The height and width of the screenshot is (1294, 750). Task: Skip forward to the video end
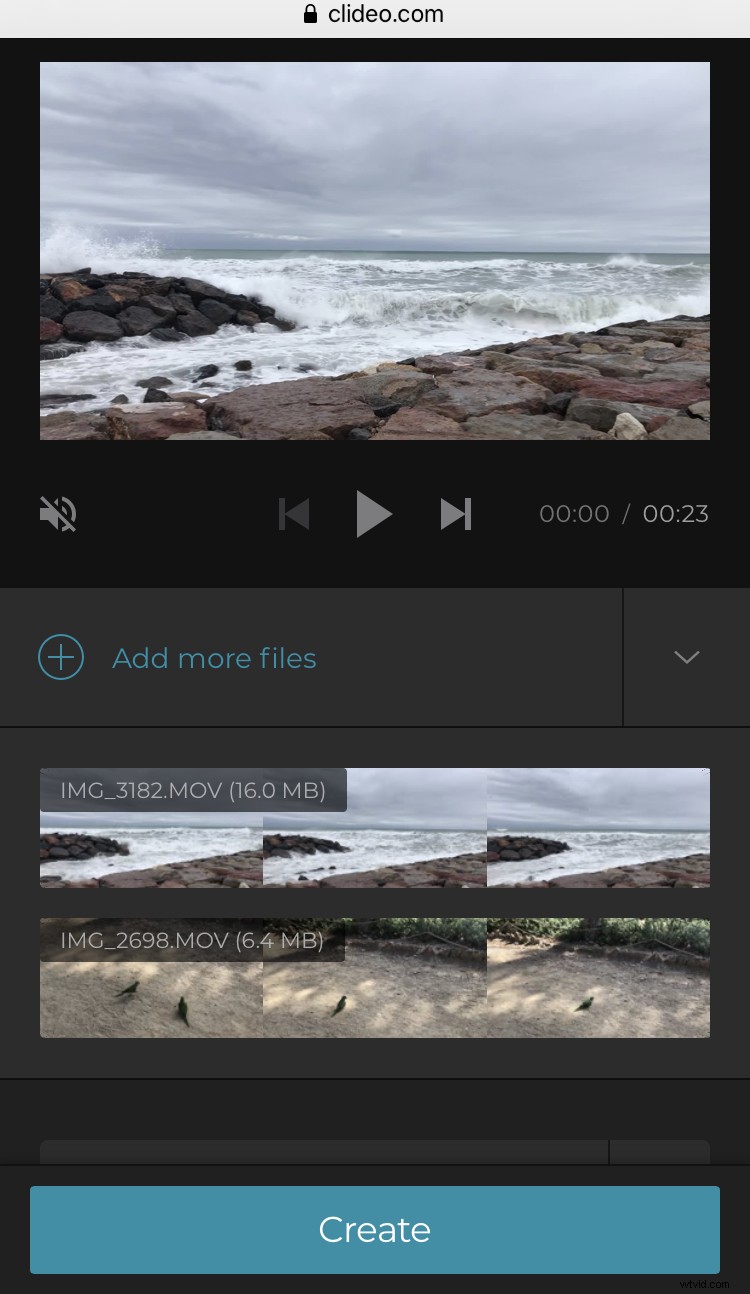point(455,513)
